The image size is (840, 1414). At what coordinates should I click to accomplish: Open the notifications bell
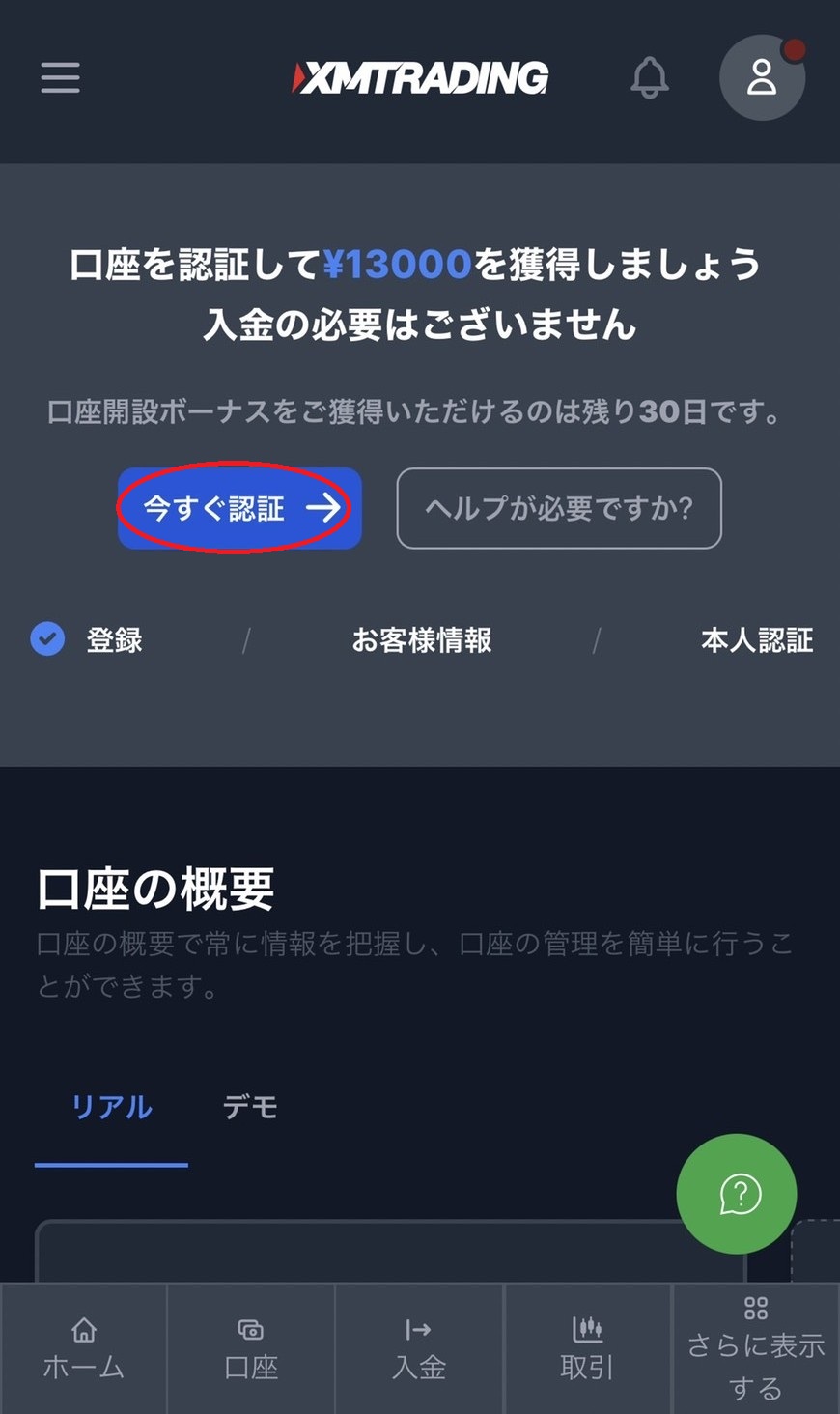coord(650,77)
